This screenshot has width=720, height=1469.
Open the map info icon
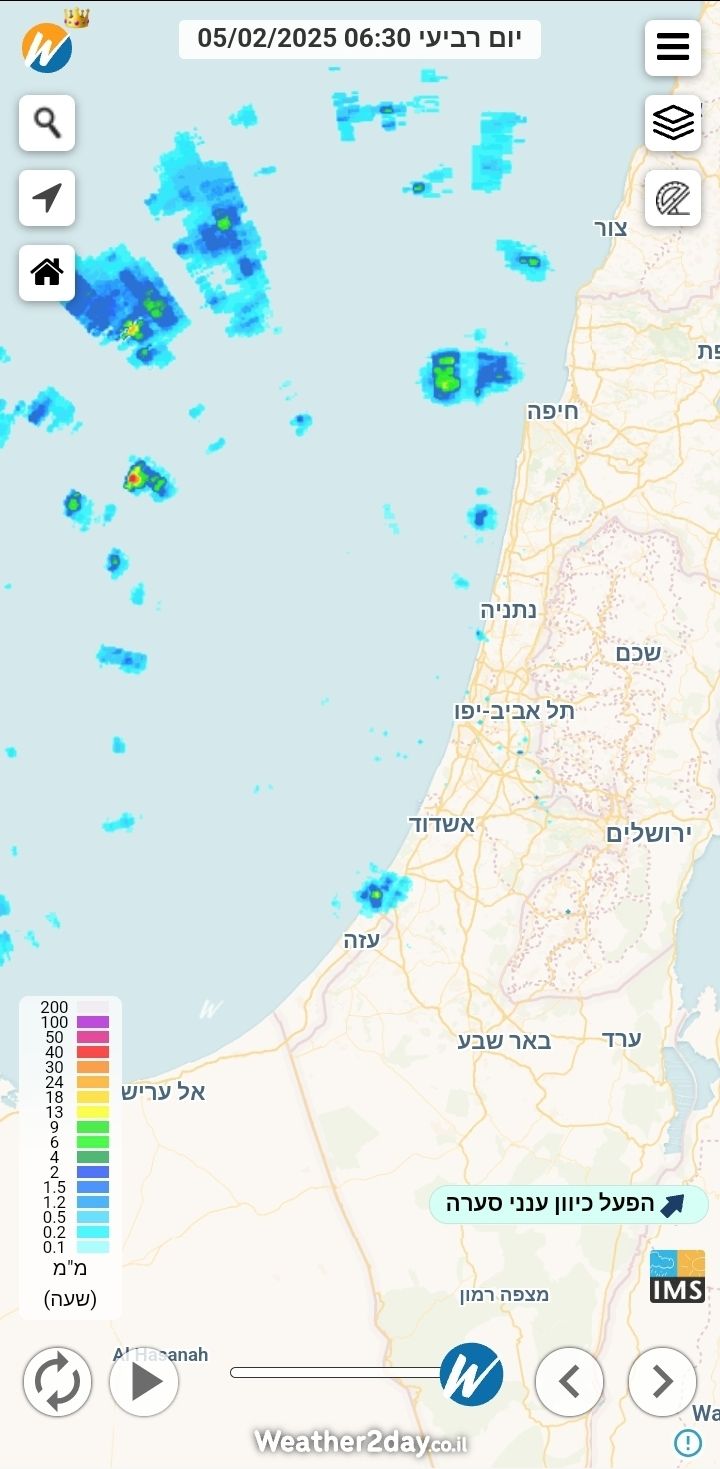[x=687, y=1443]
